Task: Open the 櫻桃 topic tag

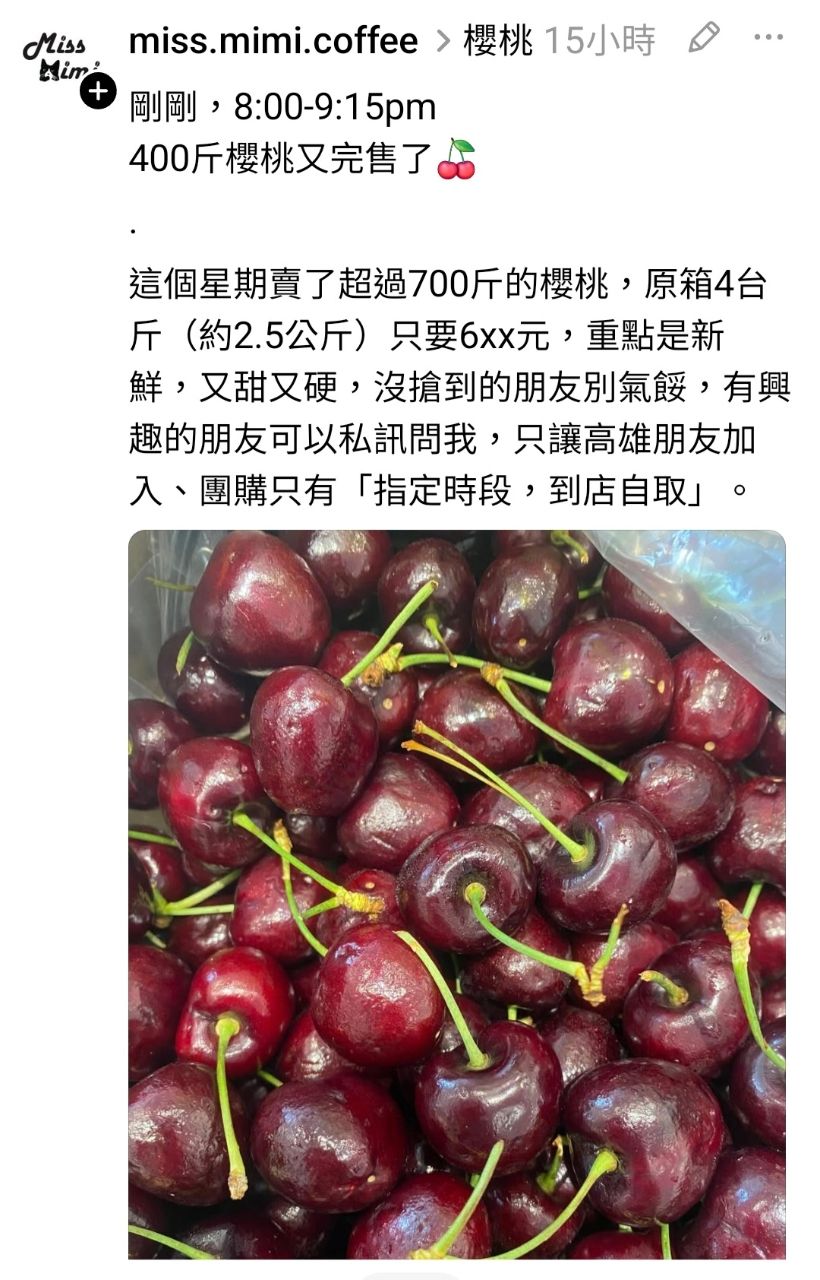Action: 498,40
